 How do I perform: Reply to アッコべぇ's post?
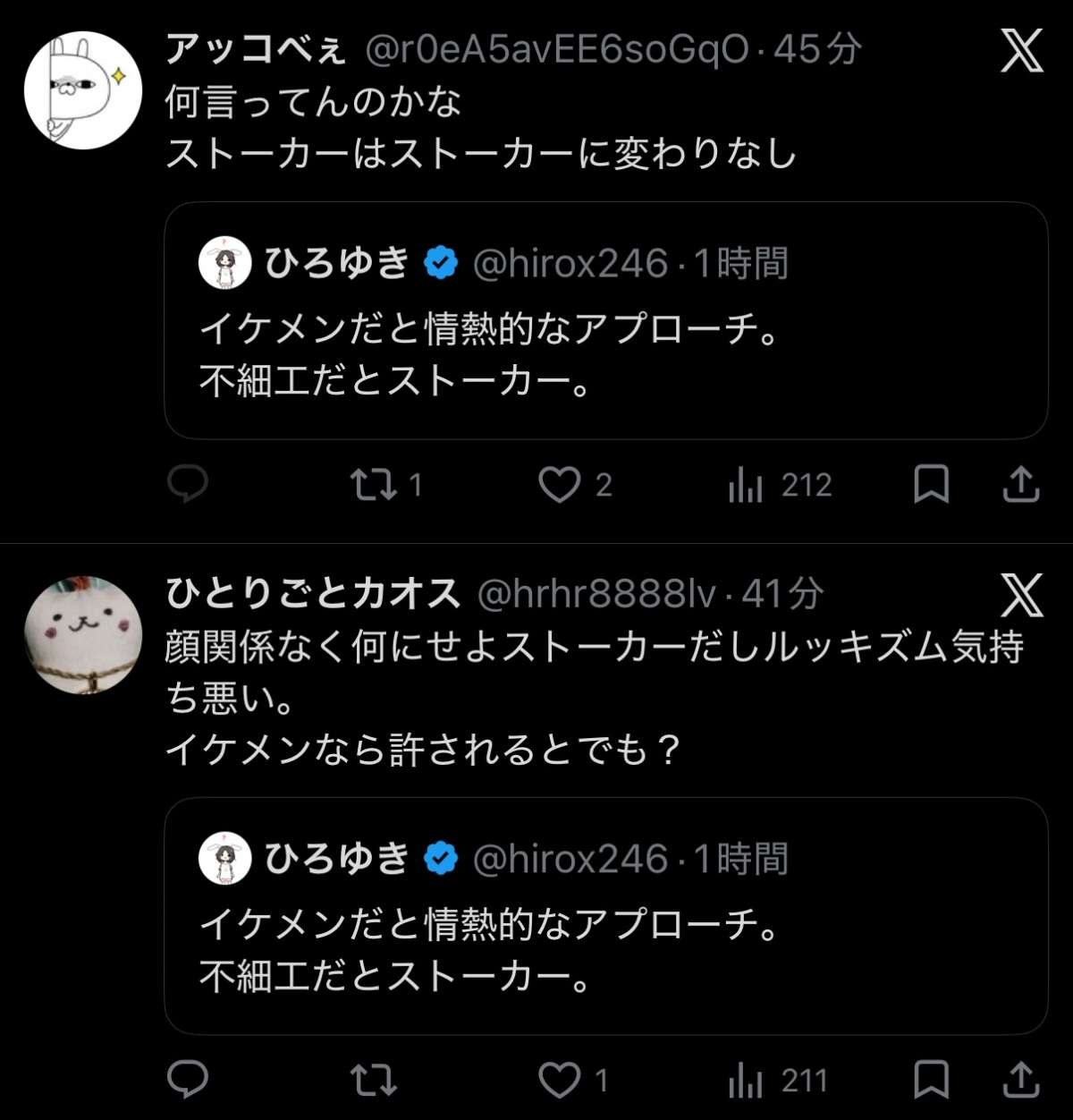[188, 484]
